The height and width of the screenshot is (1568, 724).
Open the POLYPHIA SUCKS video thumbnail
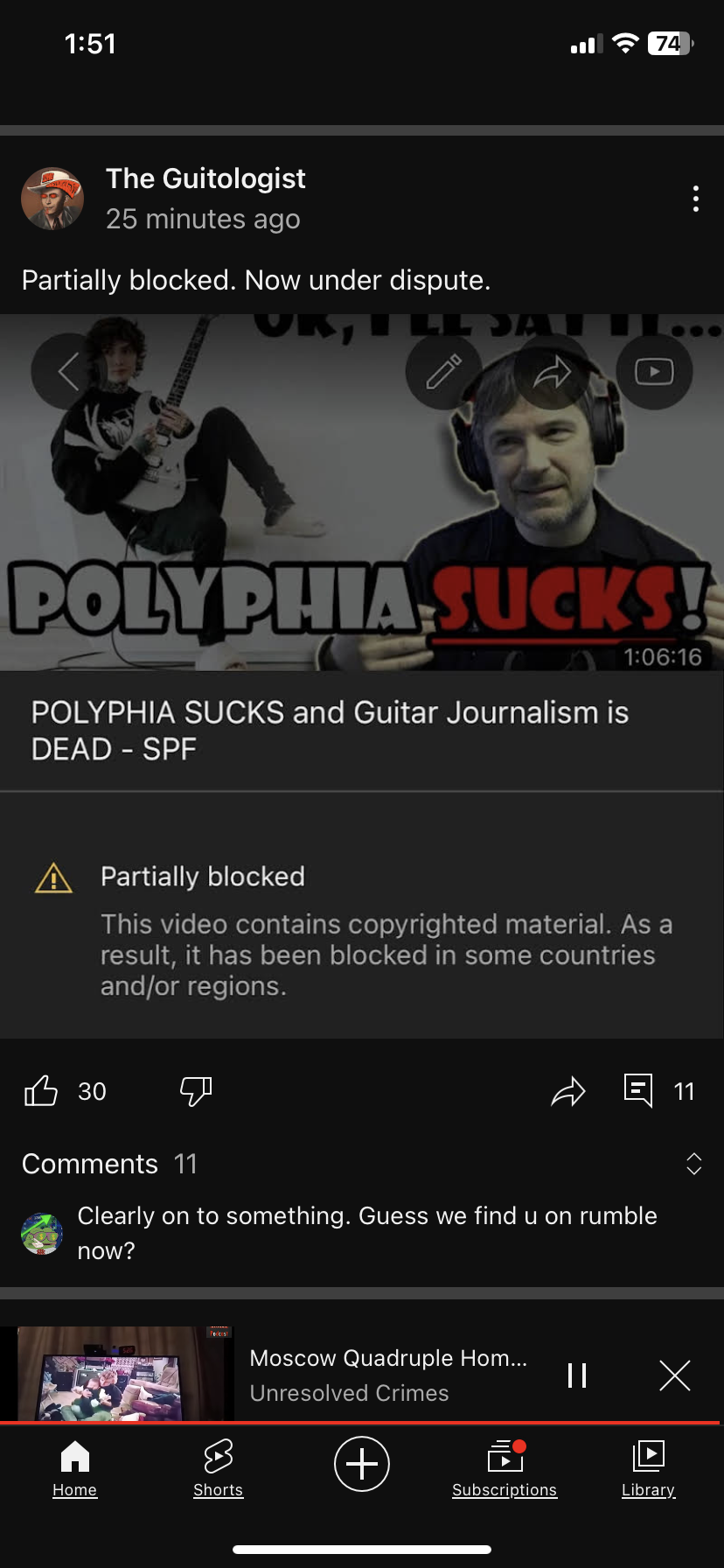[x=362, y=493]
